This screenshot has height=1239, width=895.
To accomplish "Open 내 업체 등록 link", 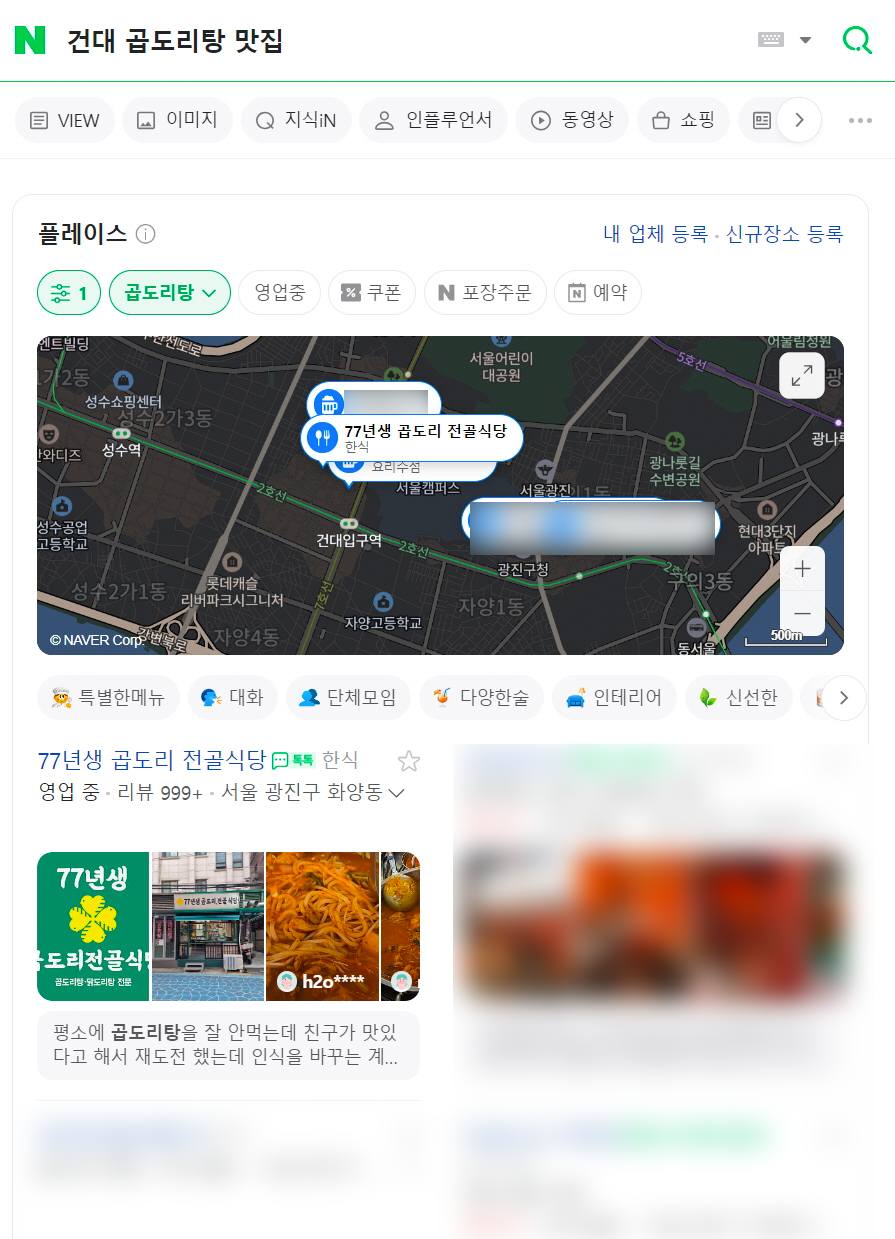I will pyautogui.click(x=655, y=235).
